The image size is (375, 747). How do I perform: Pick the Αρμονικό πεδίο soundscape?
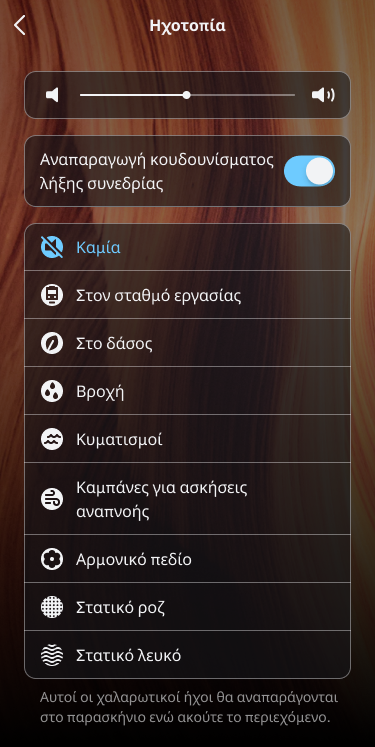click(x=187, y=559)
